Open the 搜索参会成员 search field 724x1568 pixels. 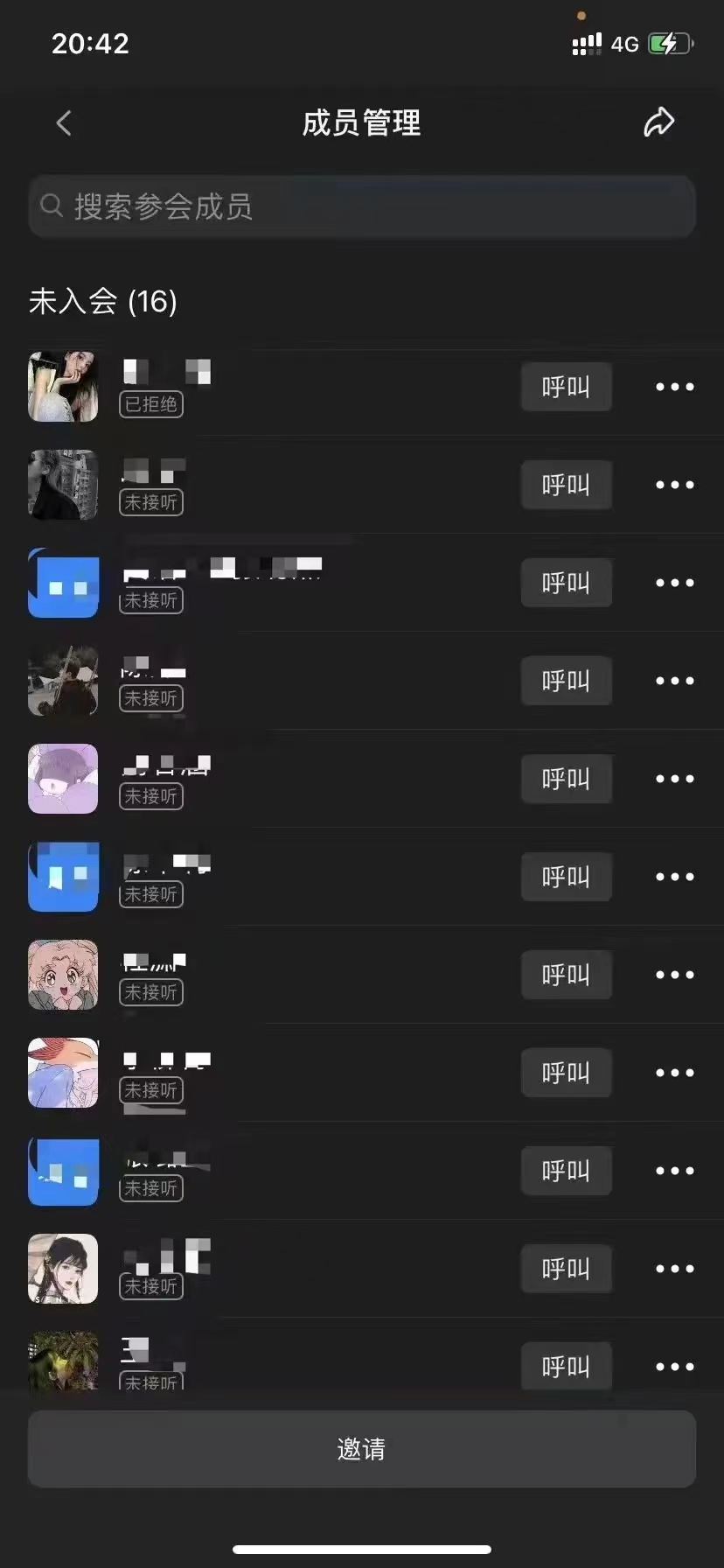point(362,206)
